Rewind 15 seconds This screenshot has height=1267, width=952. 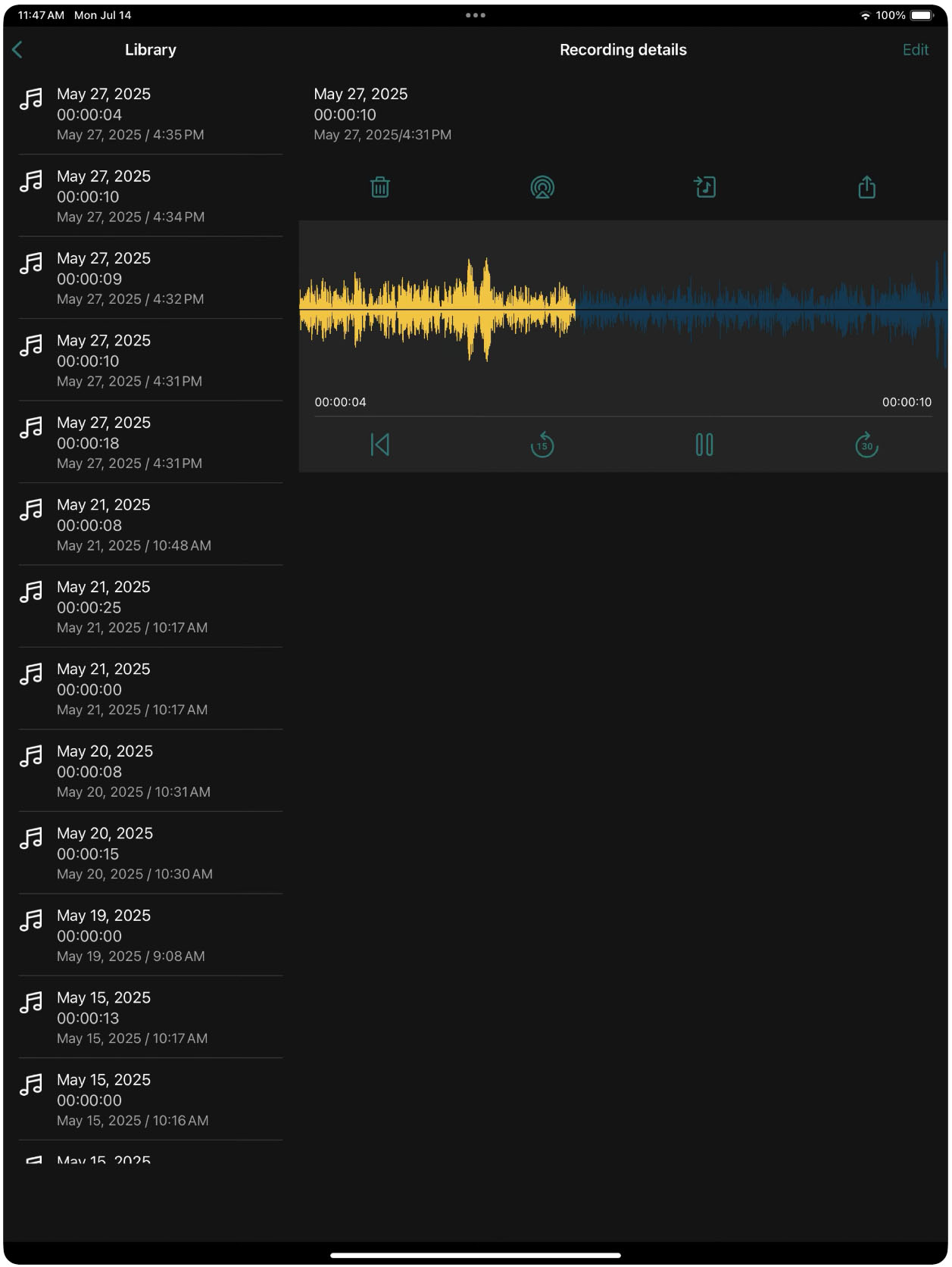(x=542, y=445)
